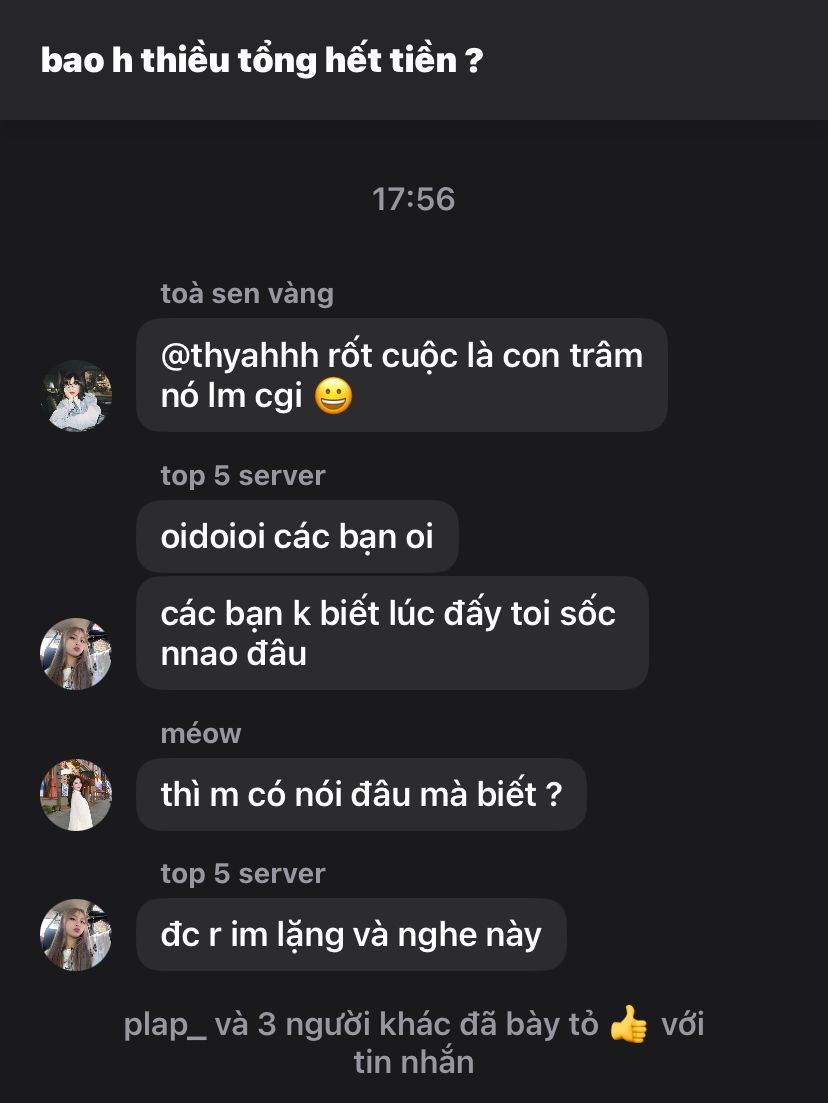Screen dimensions: 828x1103
Task: Open the @thyahhh mention
Action: tap(239, 356)
